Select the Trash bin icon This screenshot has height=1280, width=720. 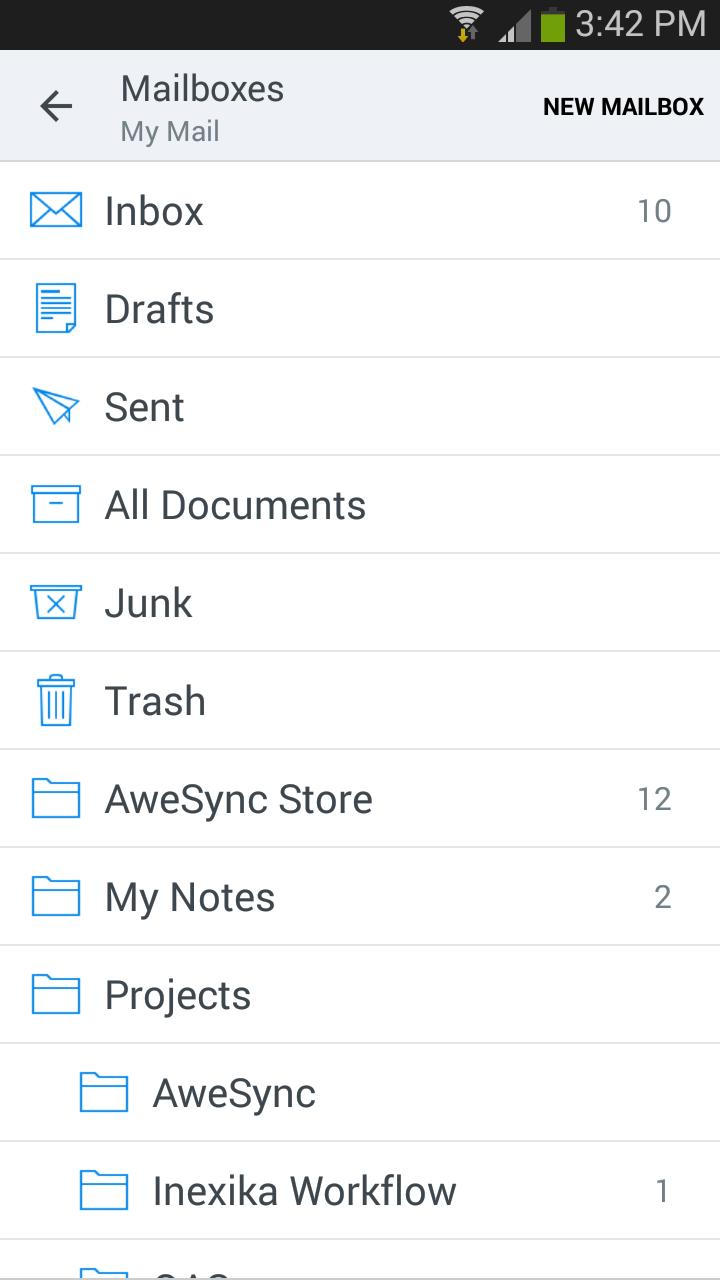point(56,700)
